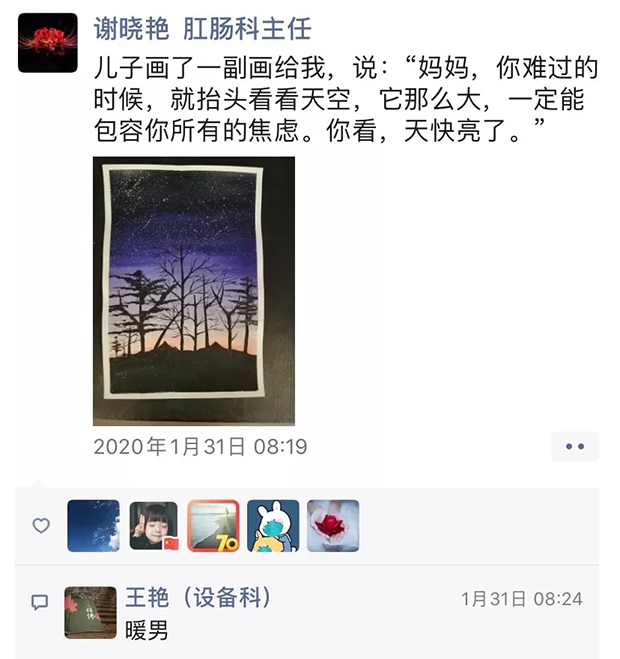The width and height of the screenshot is (620, 659).
Task: Open commenter 王艳's avatar
Action: click(x=90, y=612)
